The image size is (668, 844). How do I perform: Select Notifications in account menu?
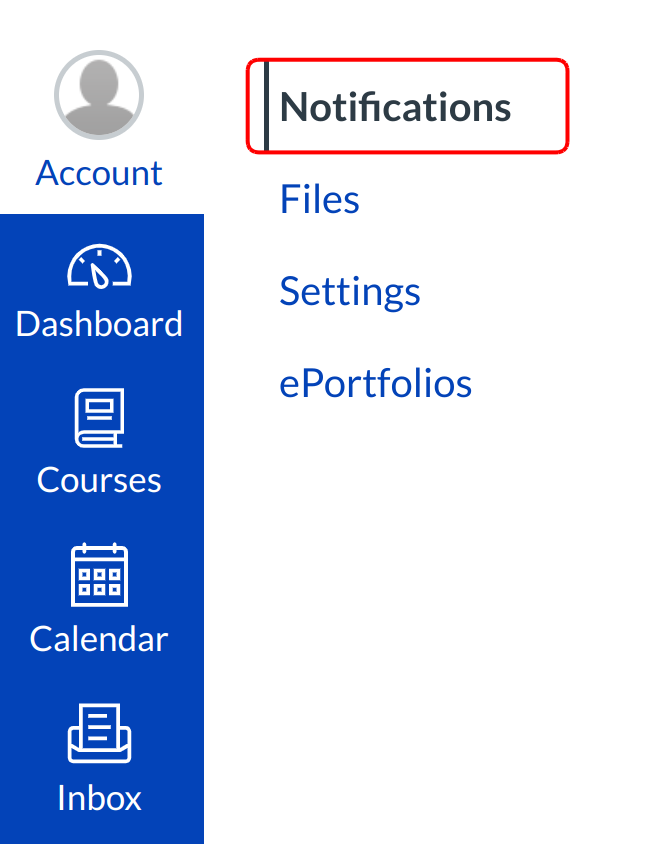click(396, 107)
